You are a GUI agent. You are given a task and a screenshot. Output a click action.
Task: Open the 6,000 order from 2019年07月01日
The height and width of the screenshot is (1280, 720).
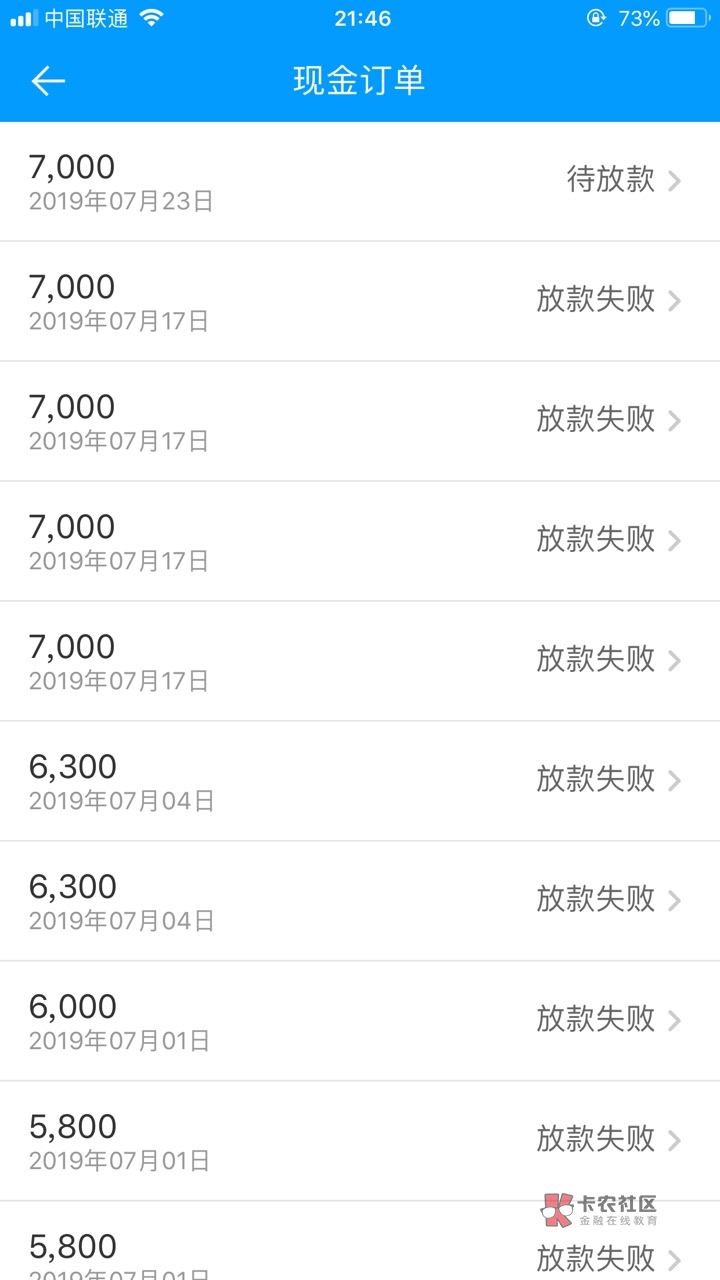pyautogui.click(x=360, y=1021)
